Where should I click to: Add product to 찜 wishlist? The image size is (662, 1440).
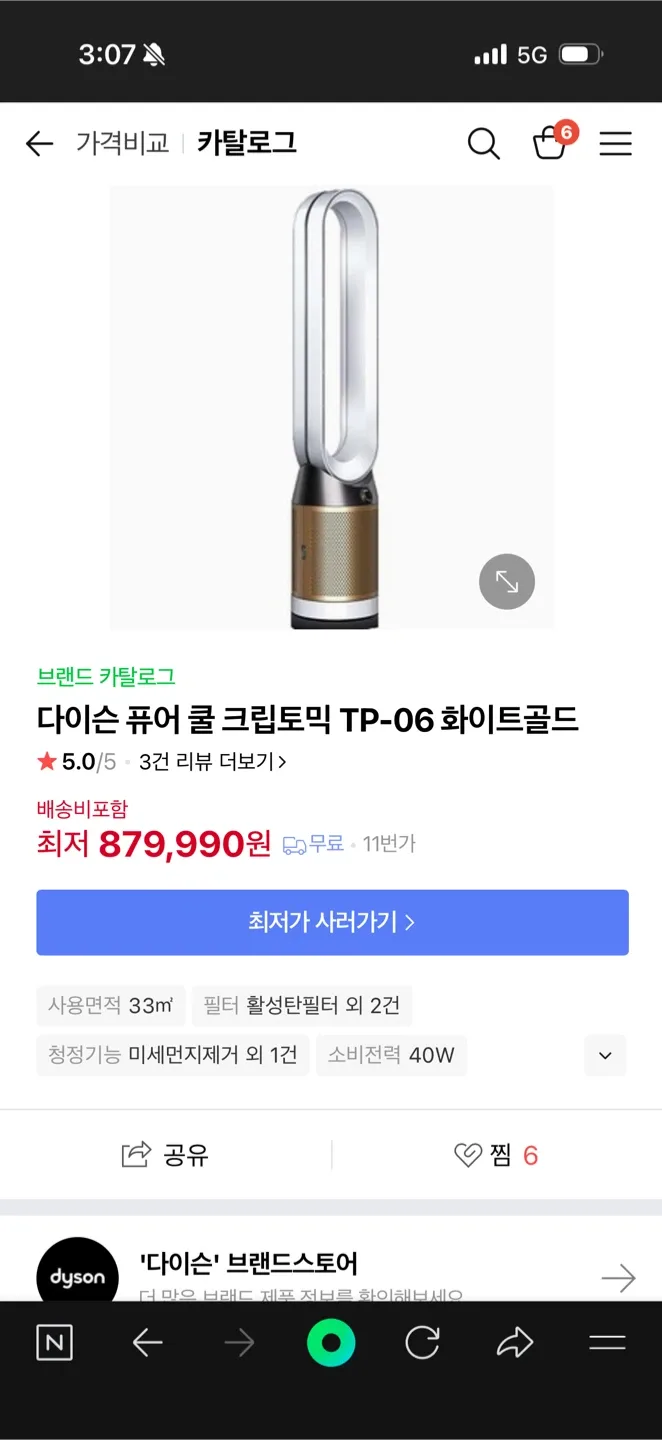[496, 1155]
